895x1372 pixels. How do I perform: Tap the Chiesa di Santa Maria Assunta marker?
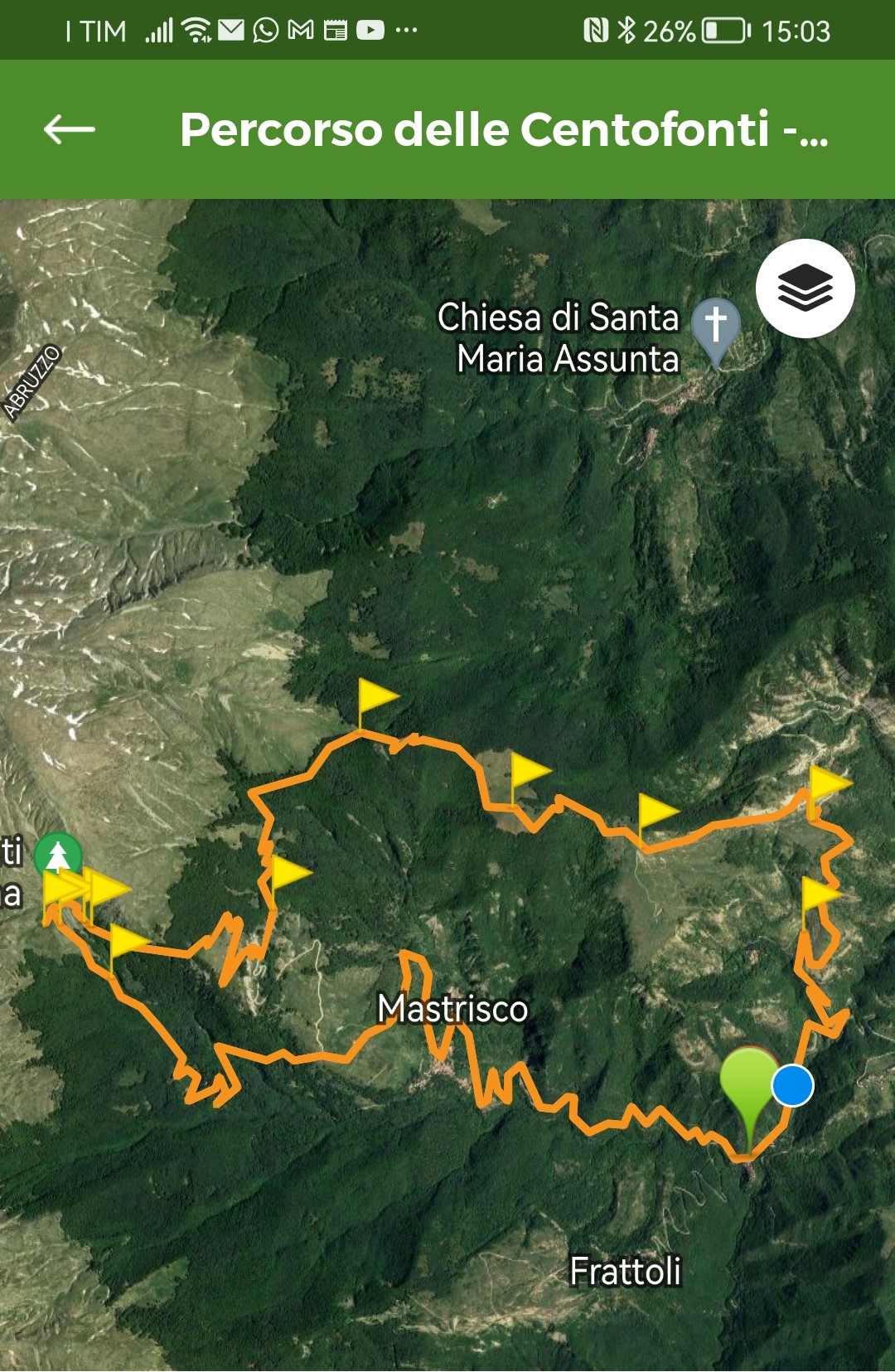click(715, 327)
